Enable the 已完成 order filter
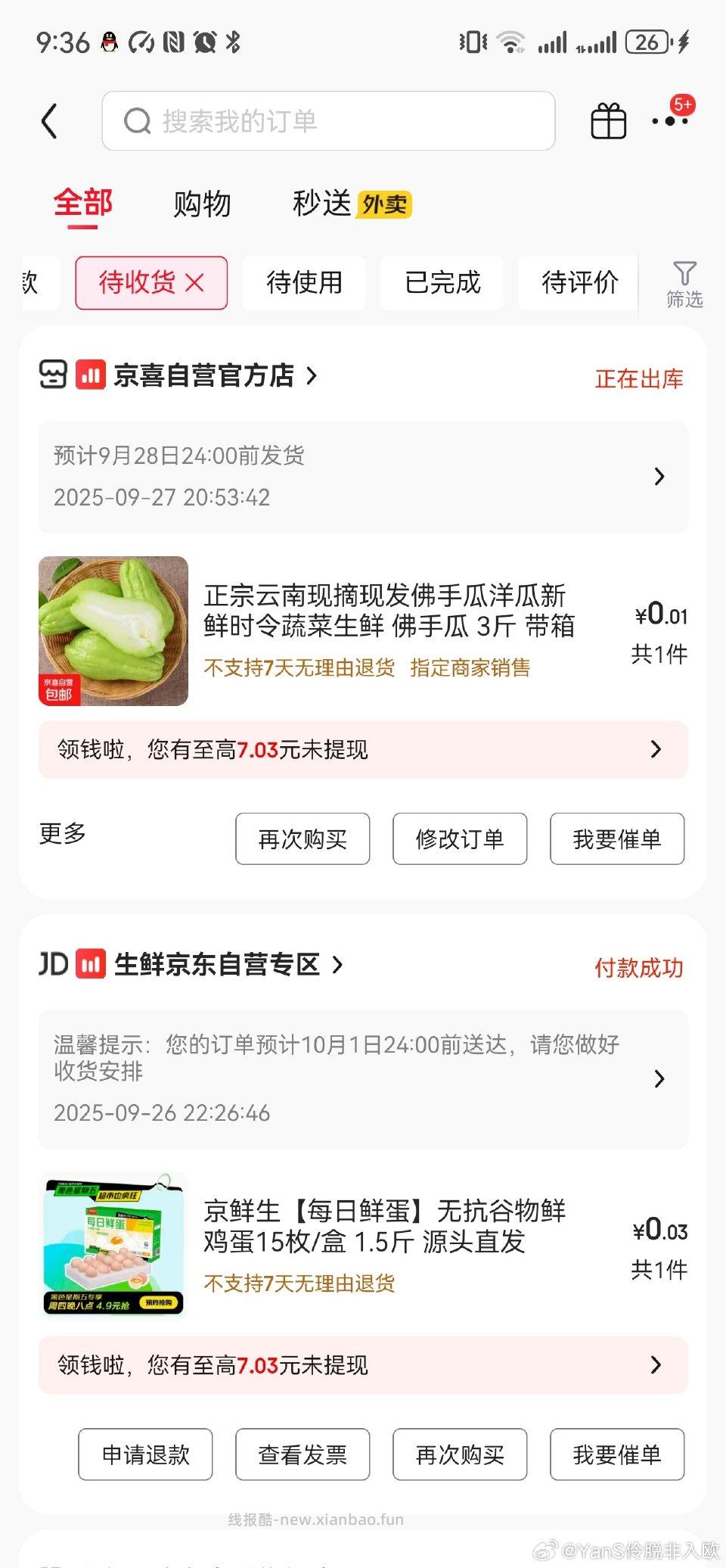The height and width of the screenshot is (1568, 726). pos(441,283)
